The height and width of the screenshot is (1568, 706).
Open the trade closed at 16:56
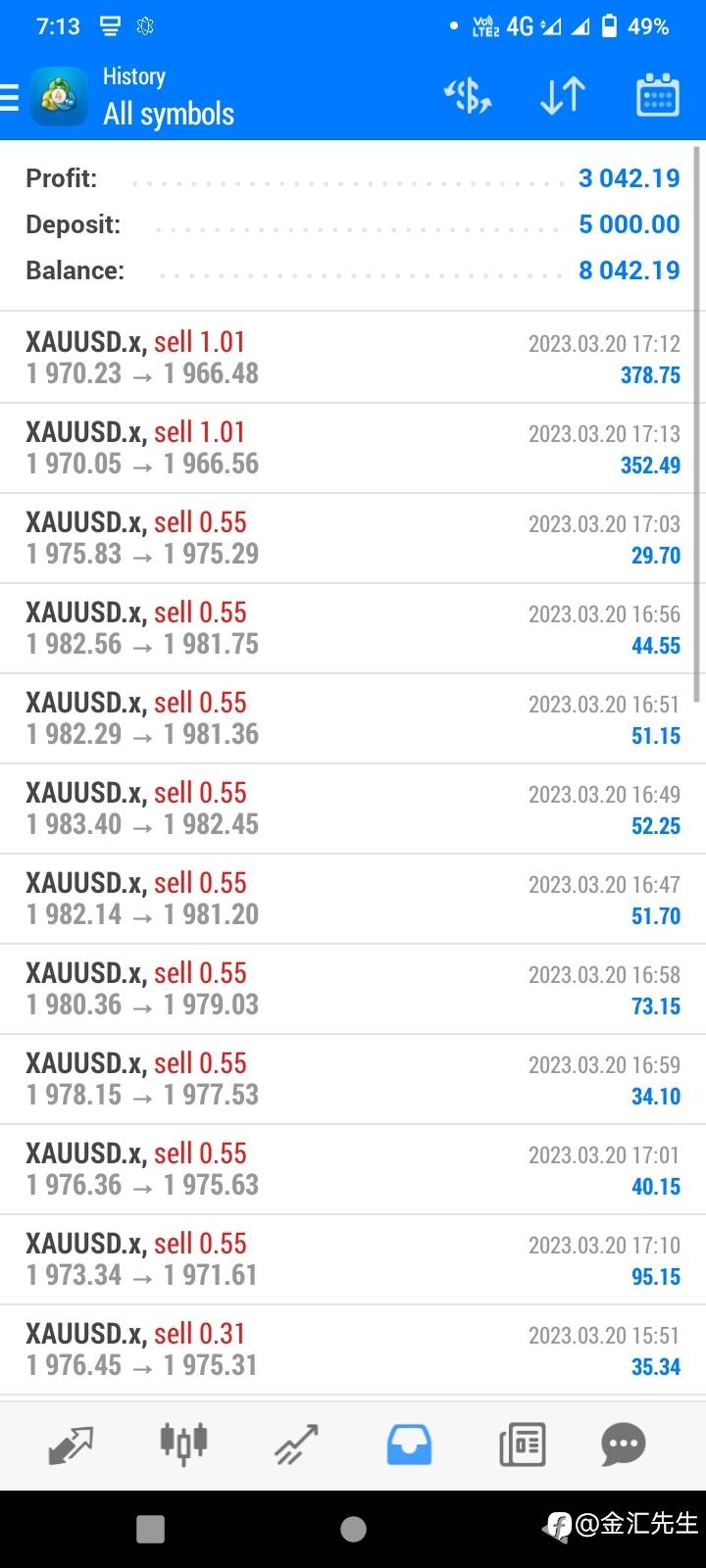353,628
